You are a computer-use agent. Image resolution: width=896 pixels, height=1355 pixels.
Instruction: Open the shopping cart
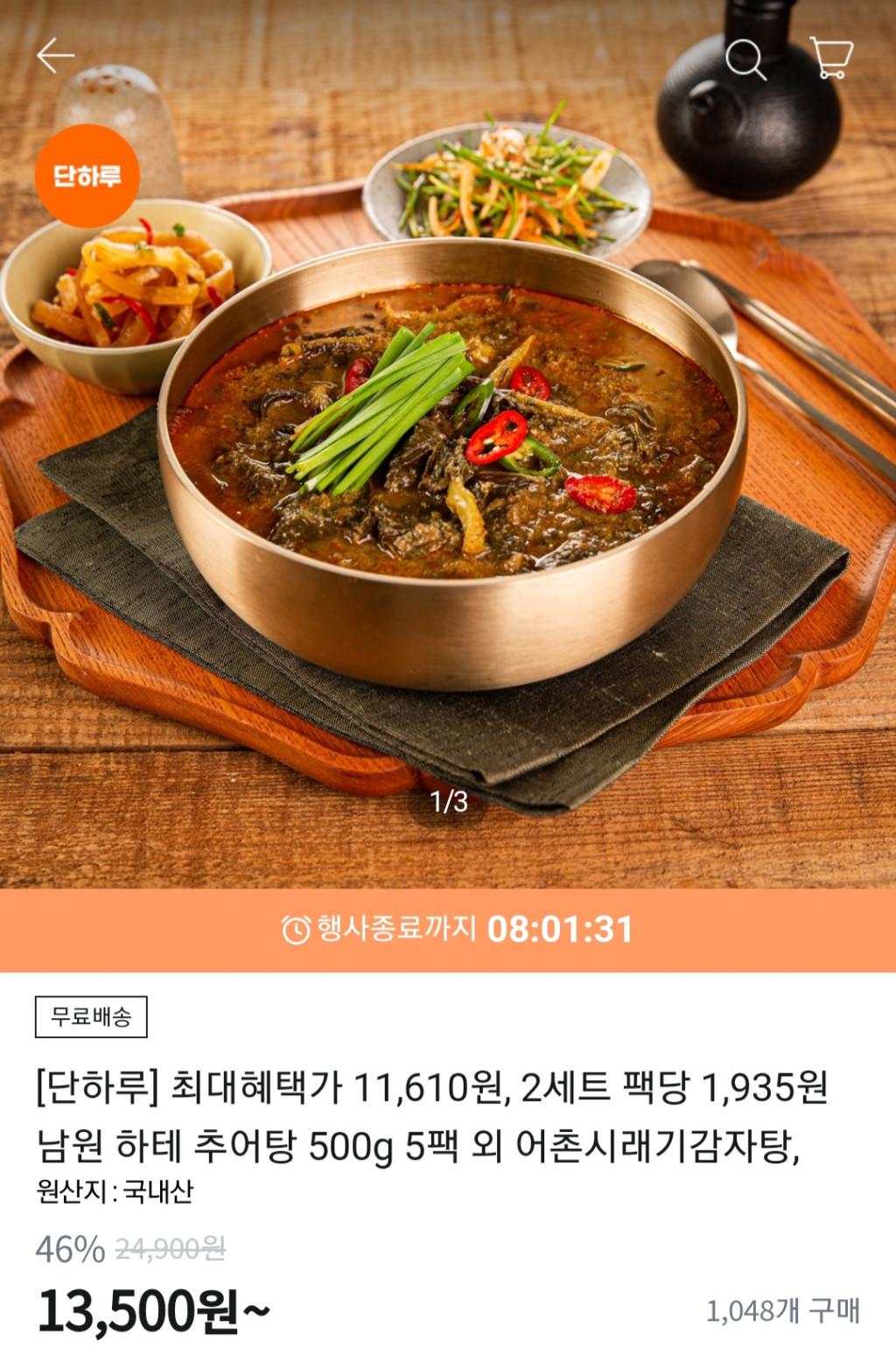831,58
